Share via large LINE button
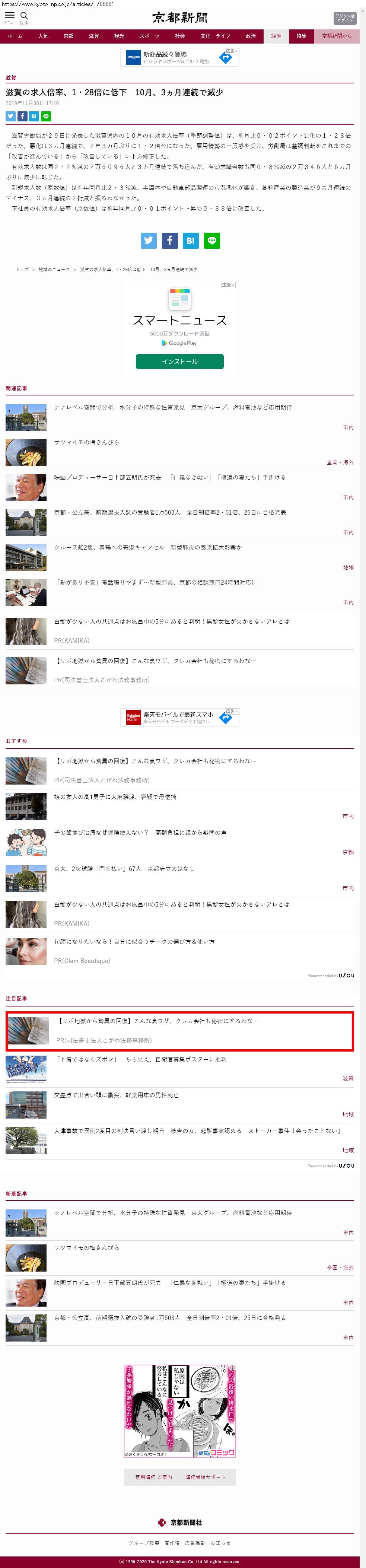The width and height of the screenshot is (366, 1568). pos(212,241)
